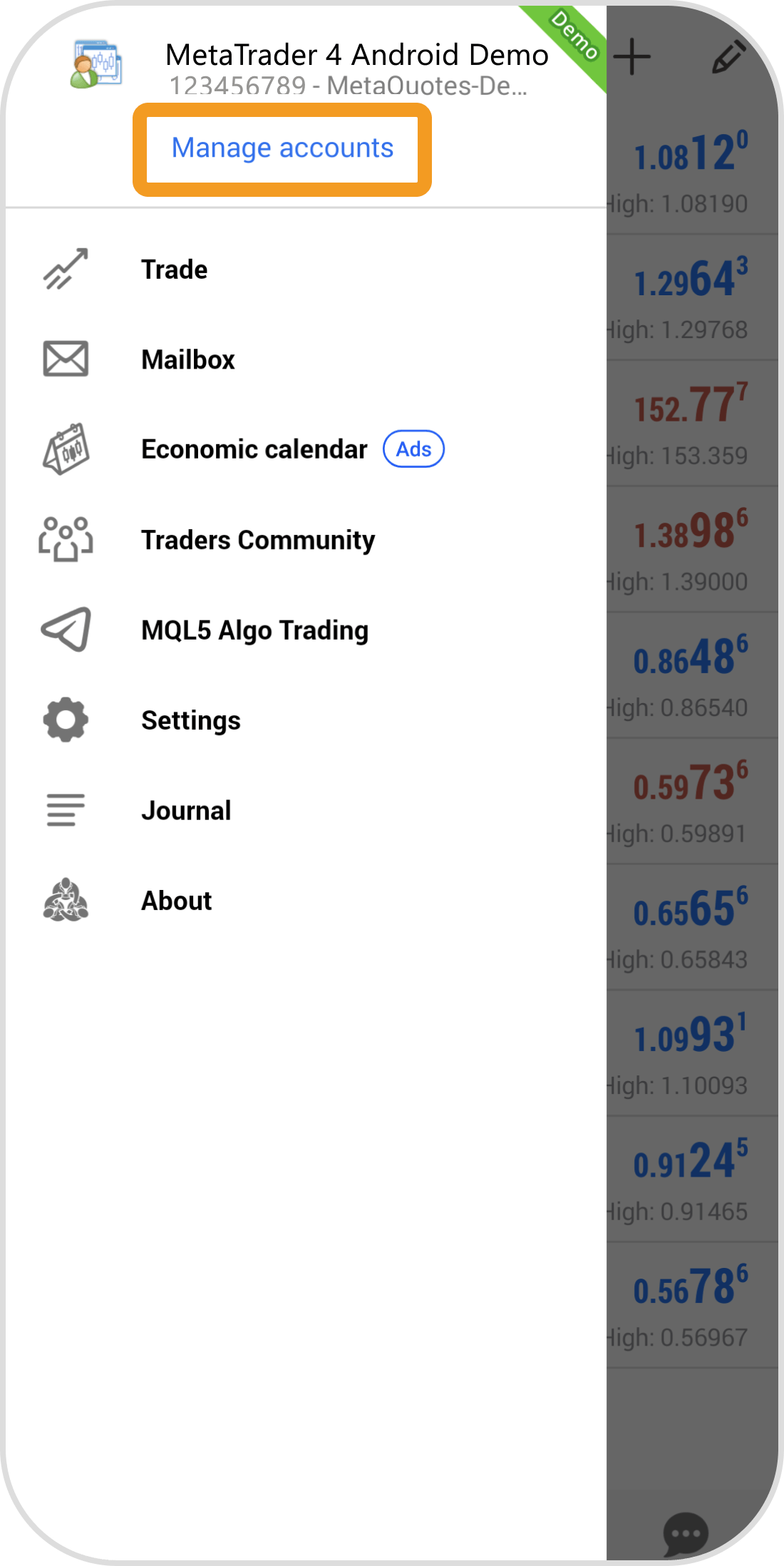Open MQL5 Algo Trading
The image size is (784, 1566).
254,630
